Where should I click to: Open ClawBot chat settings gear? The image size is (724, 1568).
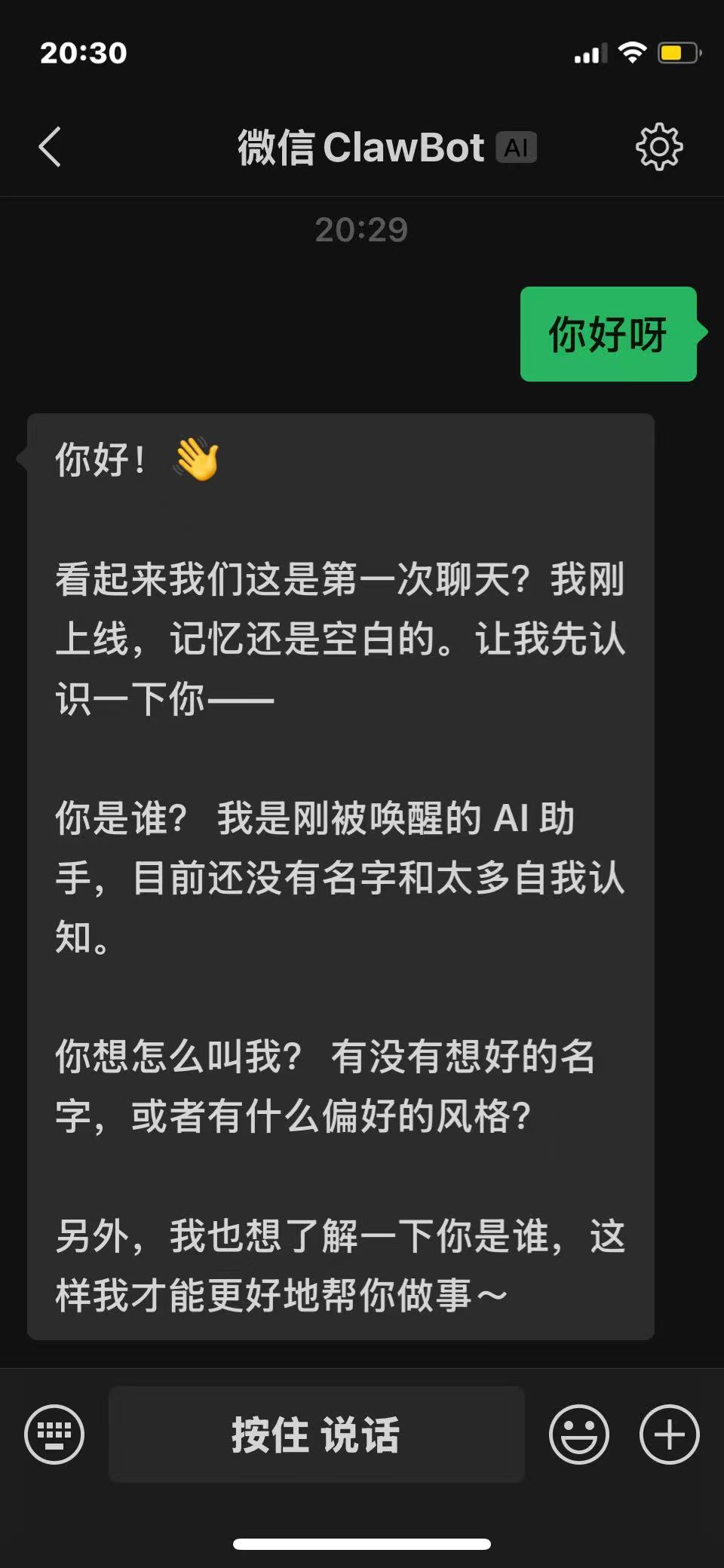658,146
